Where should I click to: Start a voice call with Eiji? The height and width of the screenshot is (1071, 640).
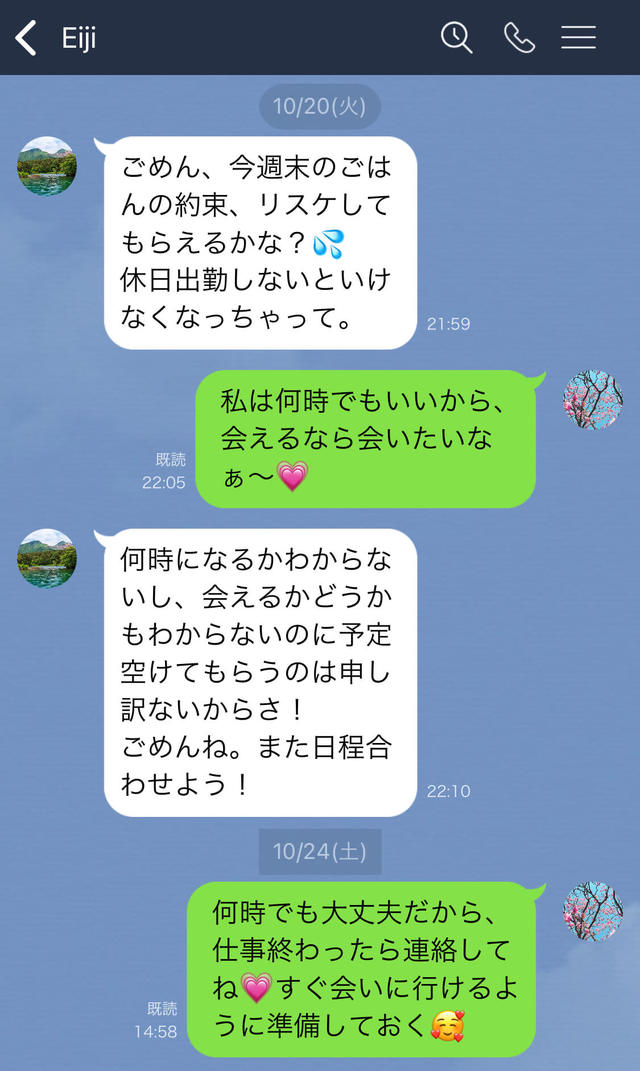519,38
